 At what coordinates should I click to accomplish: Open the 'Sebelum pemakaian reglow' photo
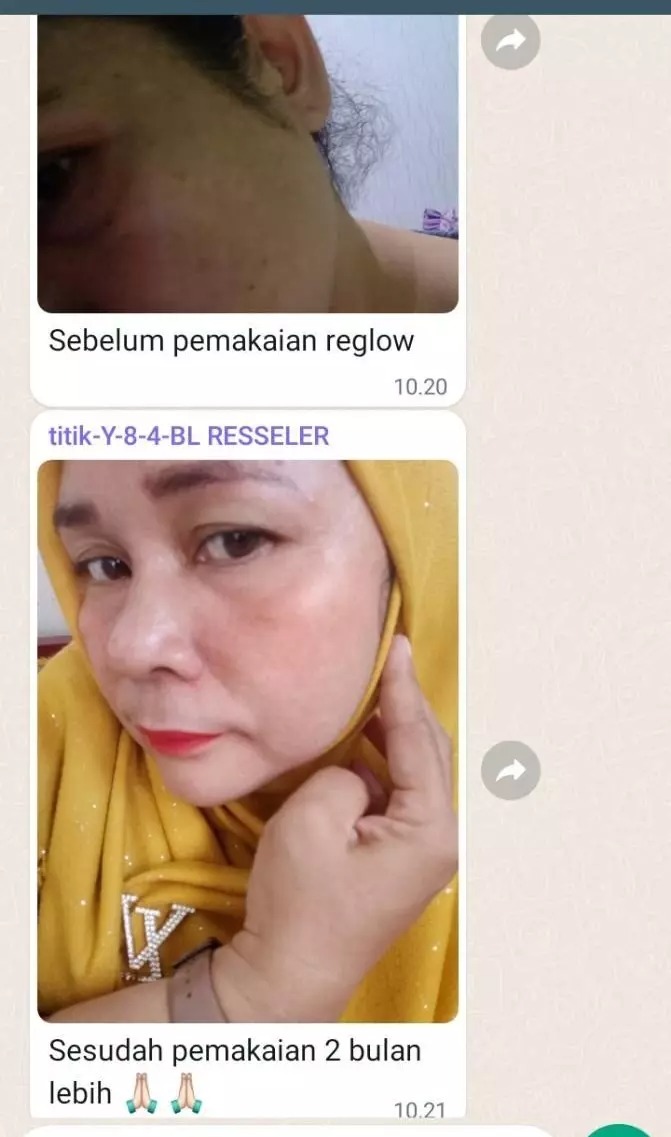coord(247,165)
